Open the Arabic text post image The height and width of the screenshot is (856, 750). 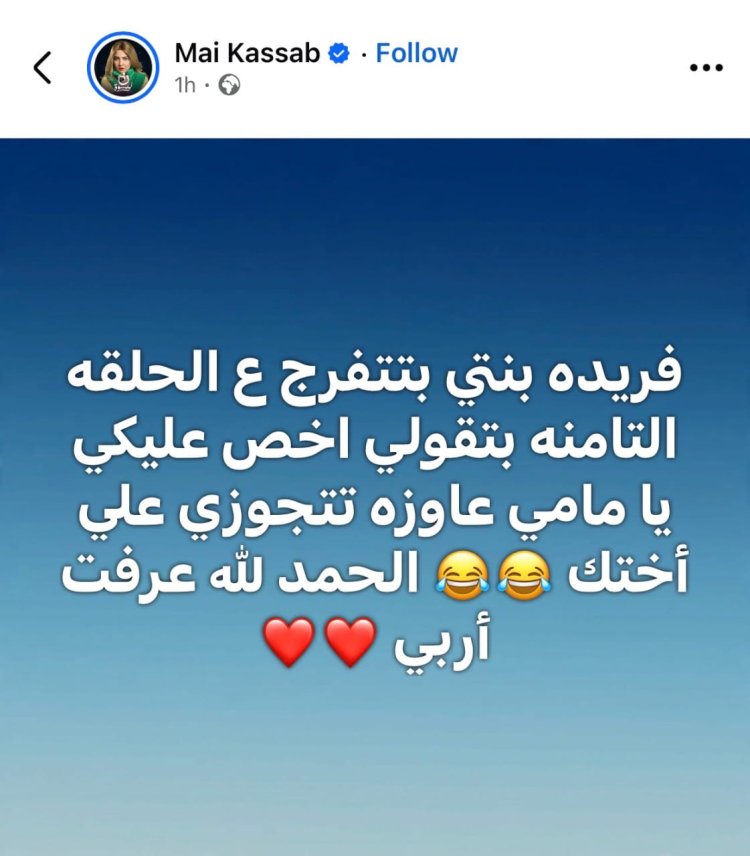375,500
